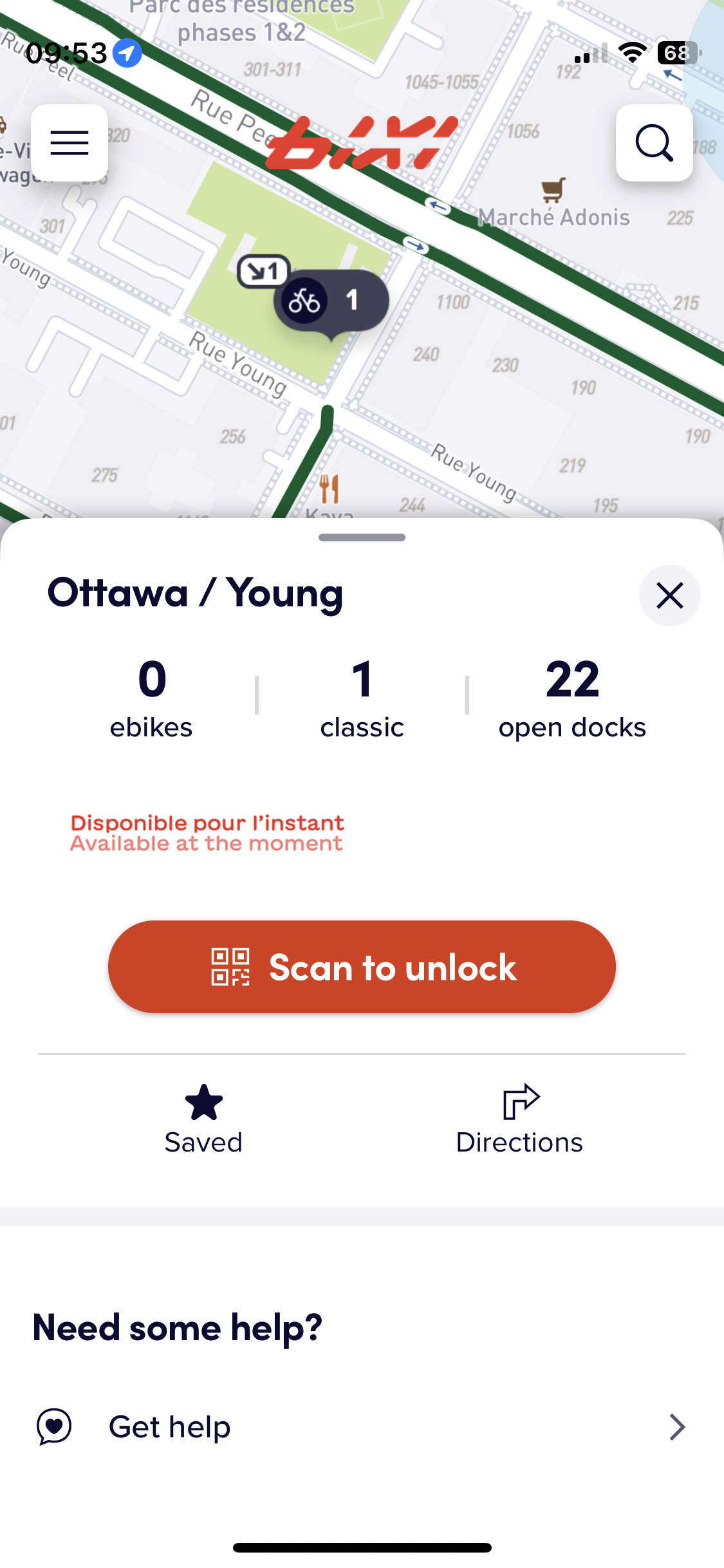Remove station from Saved favorites
724x1568 pixels.
pyautogui.click(x=203, y=1119)
